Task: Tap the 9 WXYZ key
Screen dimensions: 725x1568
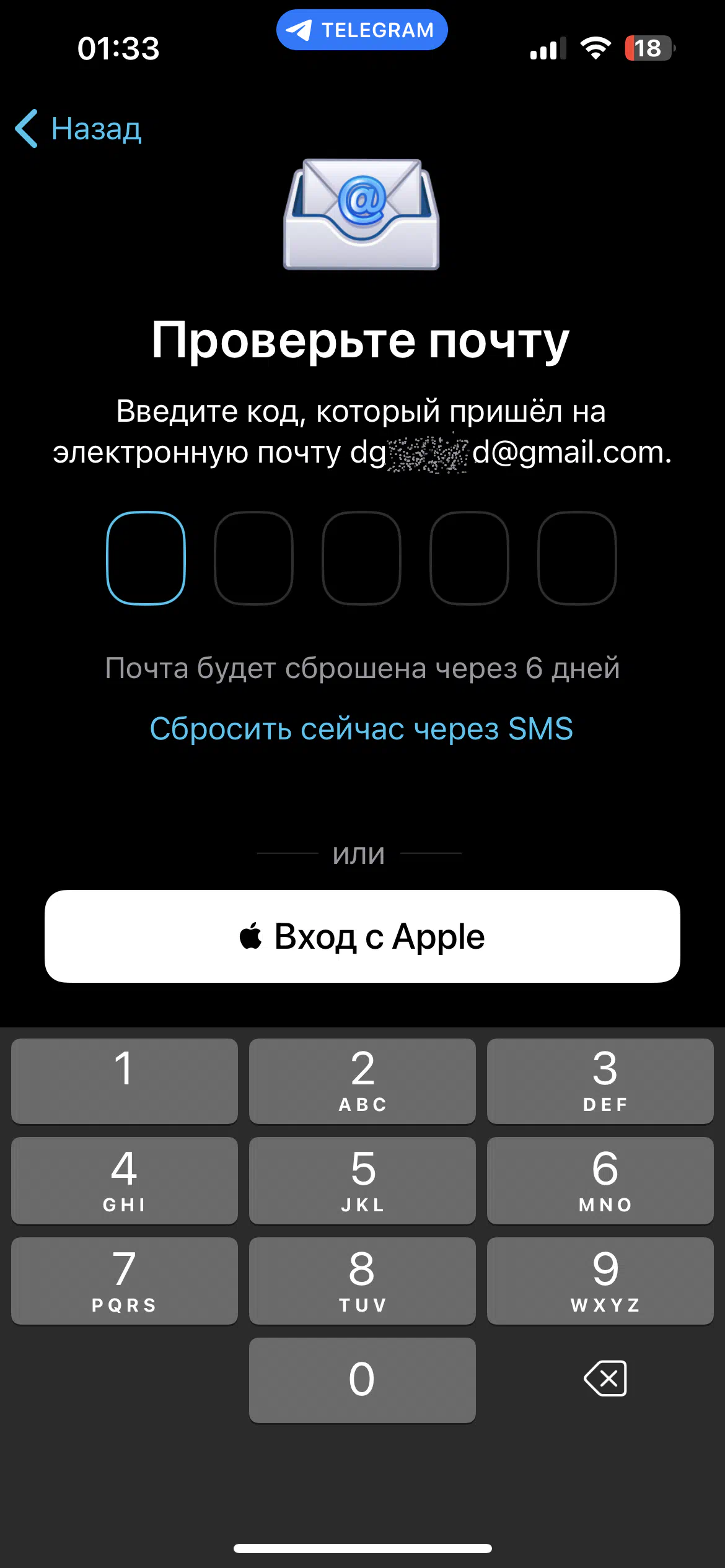Action: (x=600, y=1281)
